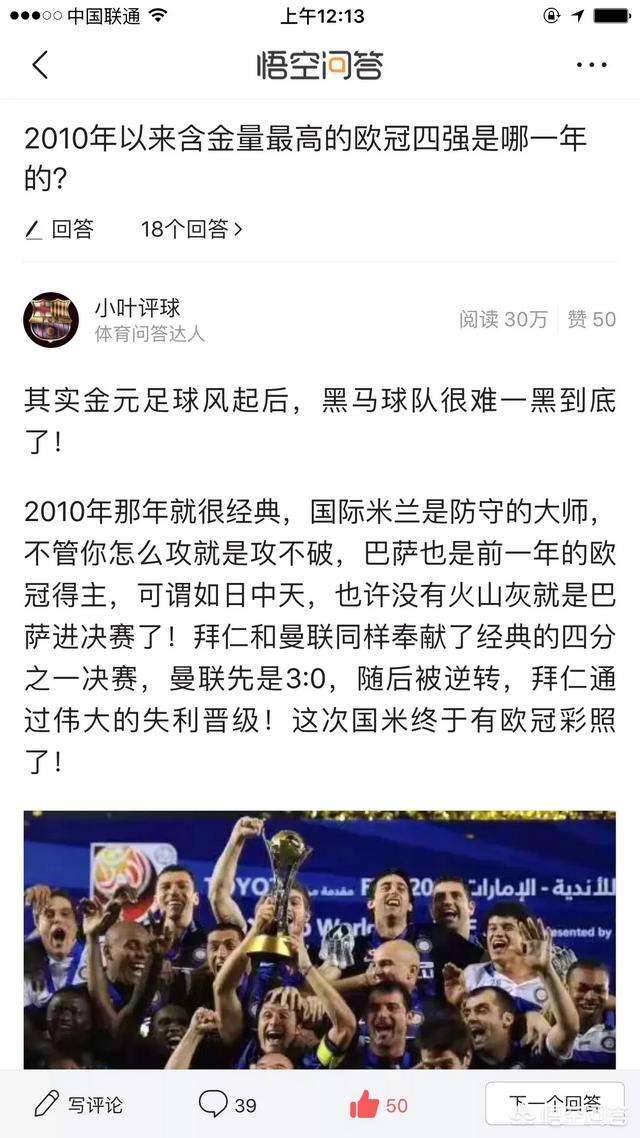
Task: Like this answer with thumbs-up
Action: [378, 1104]
